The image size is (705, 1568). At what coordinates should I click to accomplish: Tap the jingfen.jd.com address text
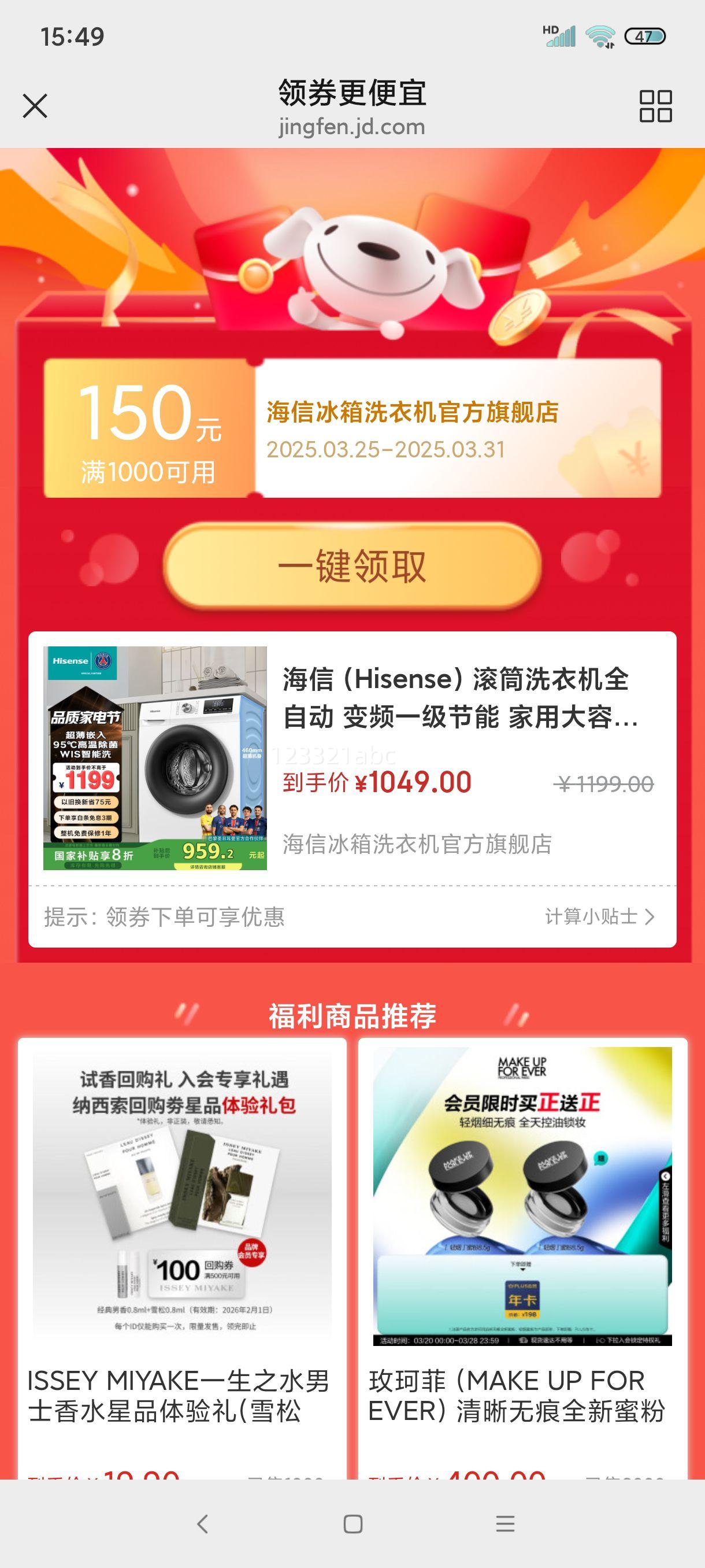[351, 127]
